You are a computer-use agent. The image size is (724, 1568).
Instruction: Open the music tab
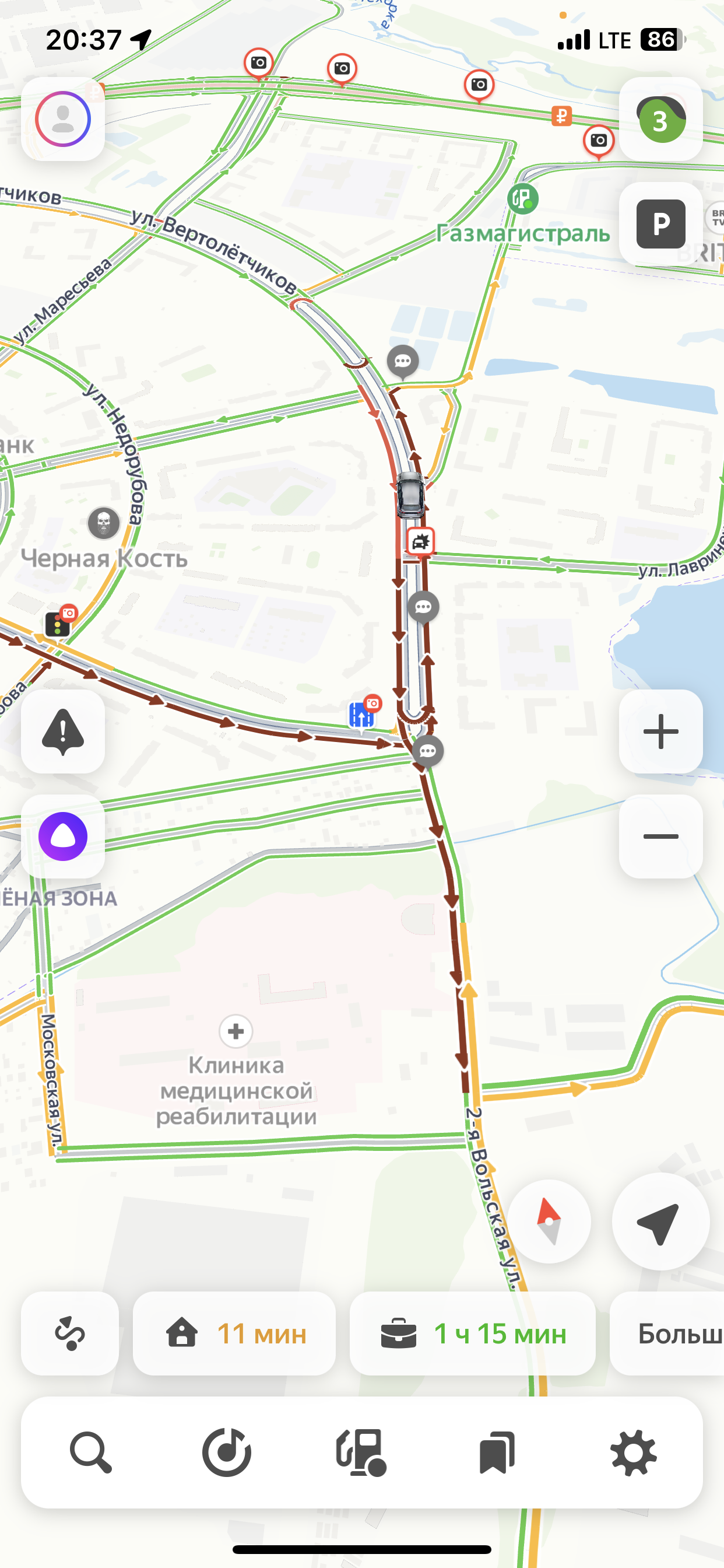[x=226, y=1452]
